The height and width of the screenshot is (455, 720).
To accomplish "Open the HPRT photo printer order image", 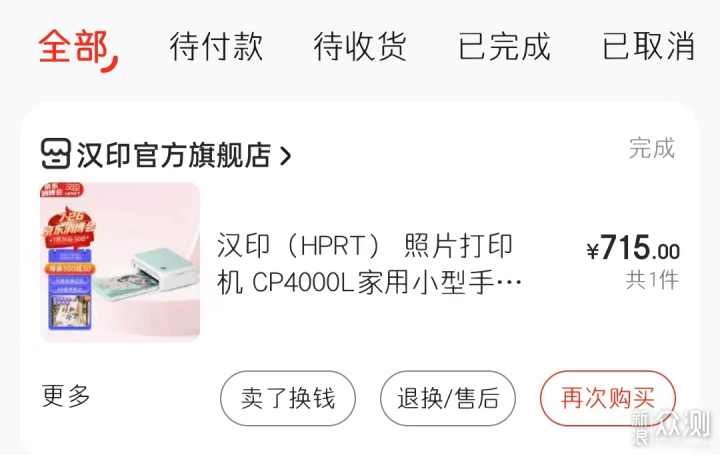I will (x=120, y=262).
